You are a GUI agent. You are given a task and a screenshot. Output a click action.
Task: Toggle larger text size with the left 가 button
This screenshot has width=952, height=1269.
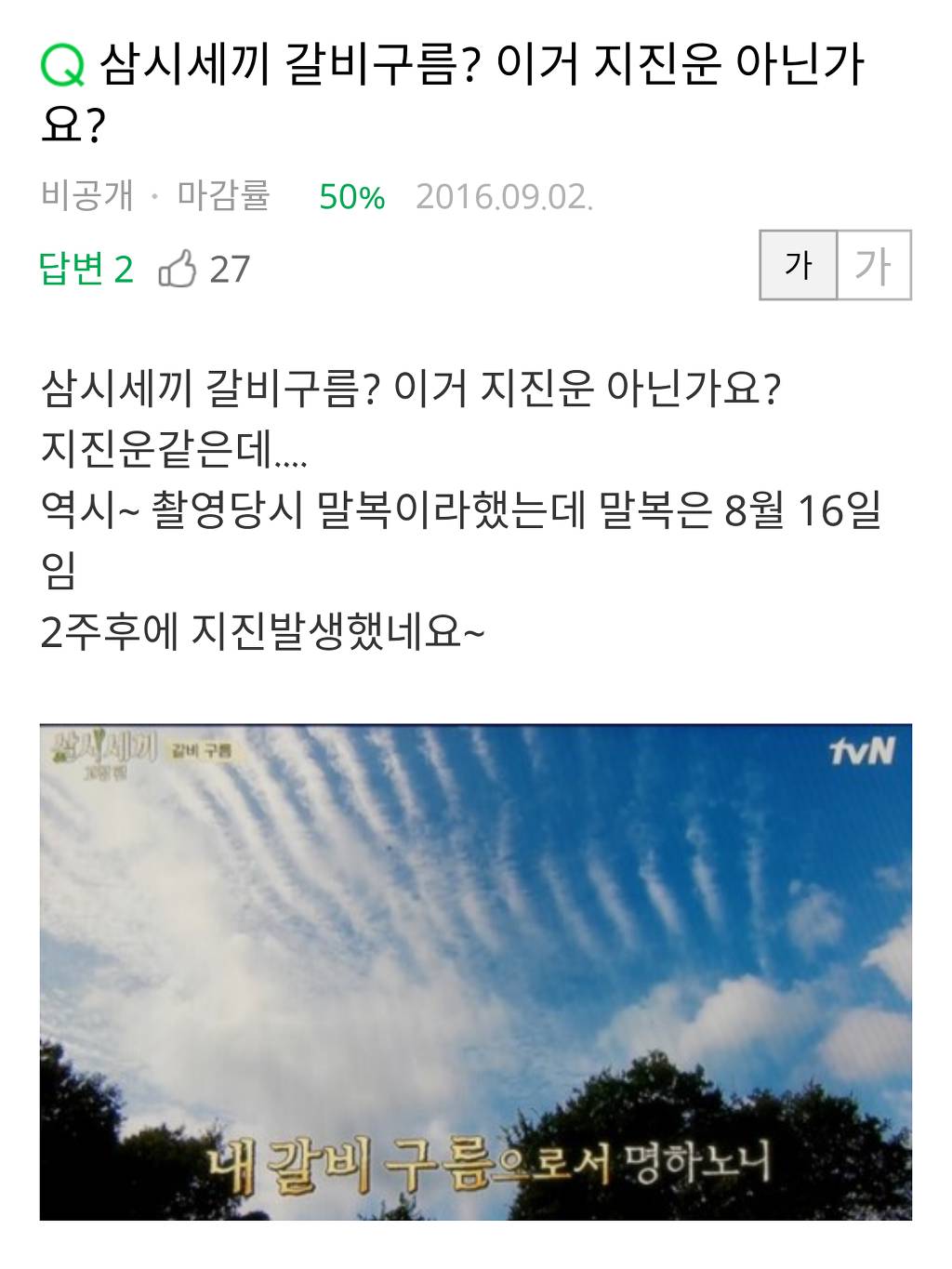tap(798, 264)
